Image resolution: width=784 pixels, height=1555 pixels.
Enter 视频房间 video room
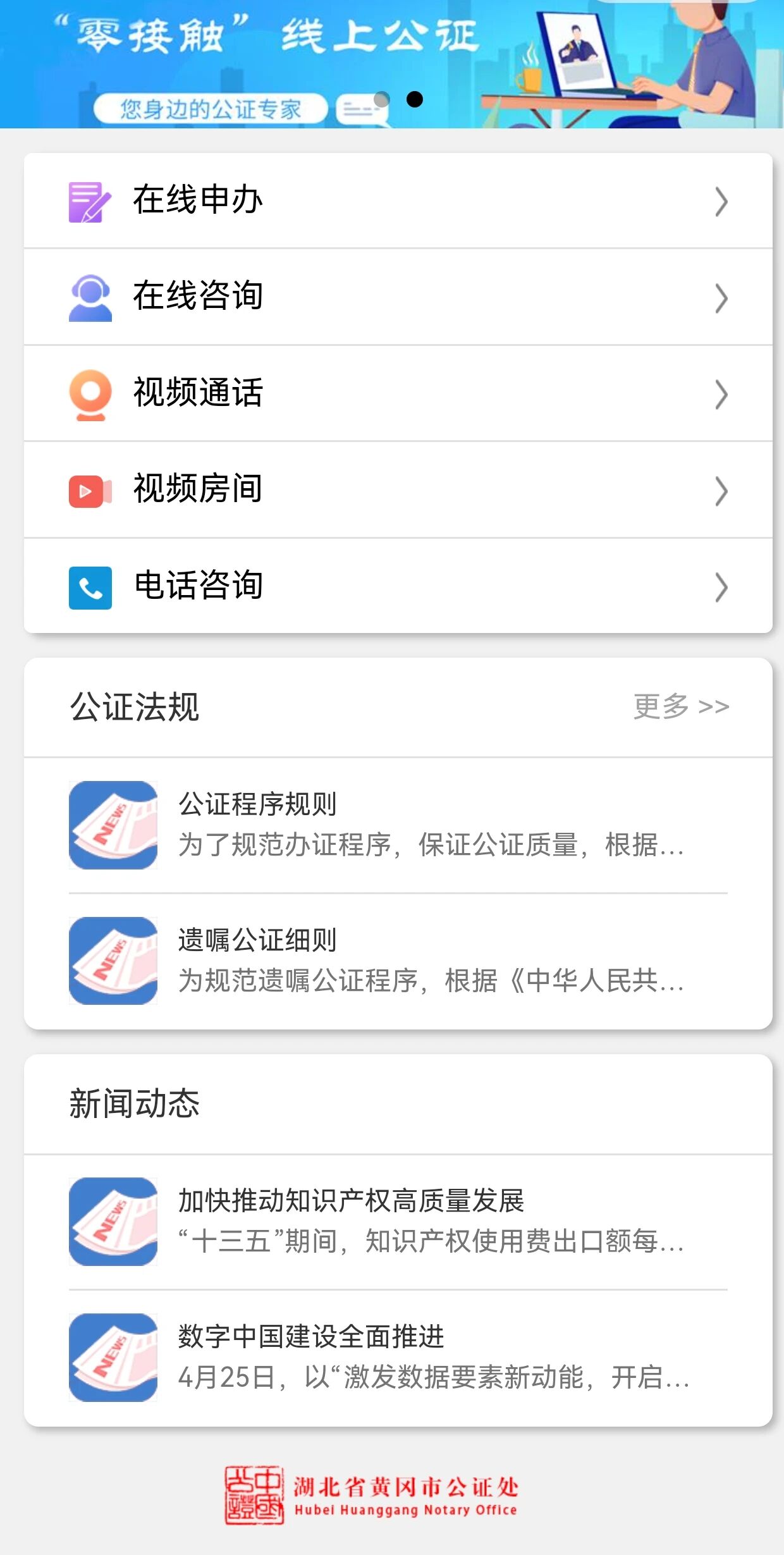click(398, 490)
